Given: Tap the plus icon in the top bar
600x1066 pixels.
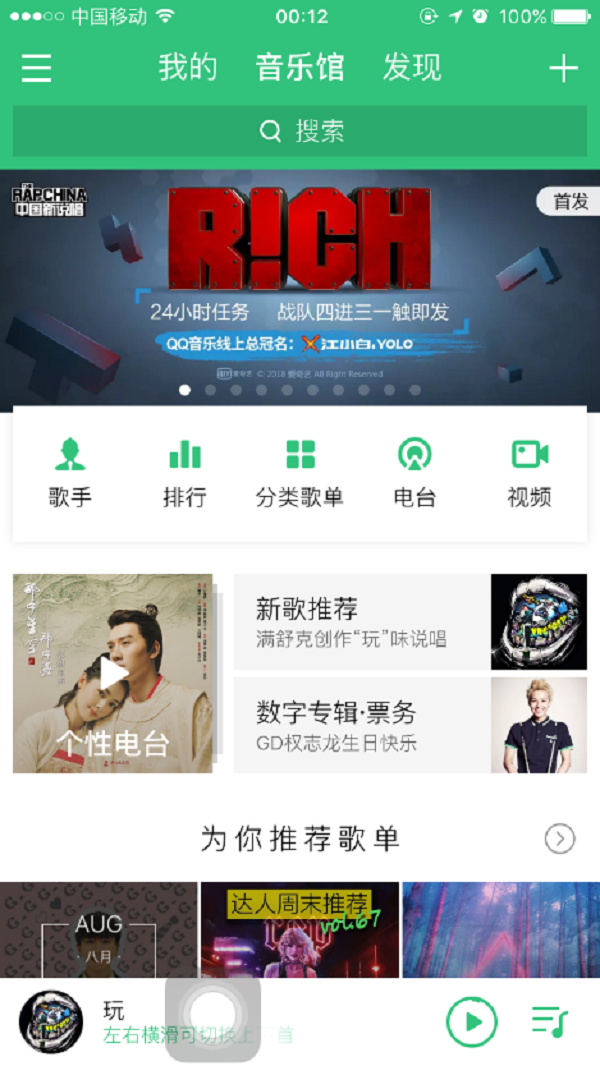Looking at the screenshot, I should pyautogui.click(x=563, y=68).
